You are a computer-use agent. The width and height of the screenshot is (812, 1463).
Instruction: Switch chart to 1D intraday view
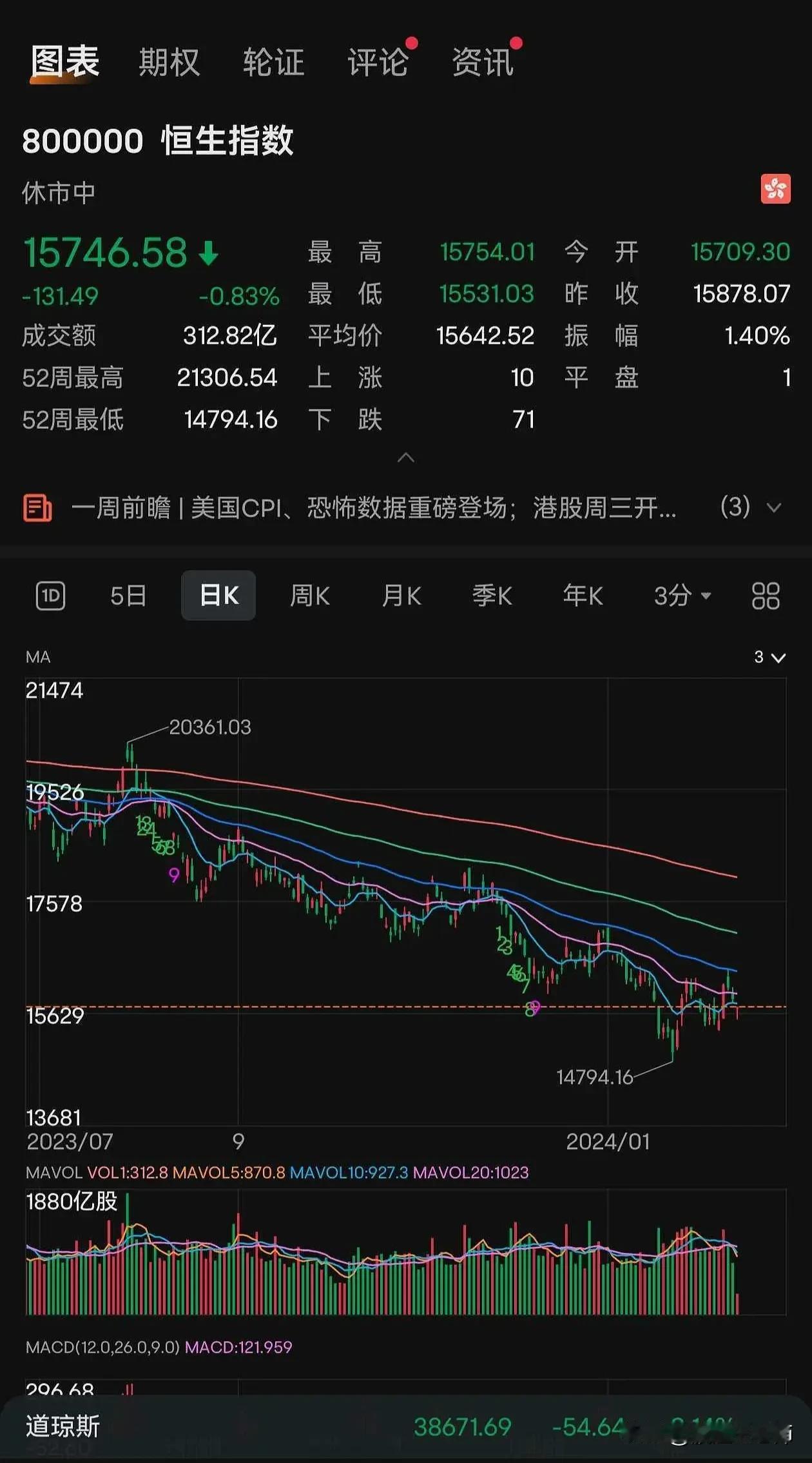click(50, 595)
